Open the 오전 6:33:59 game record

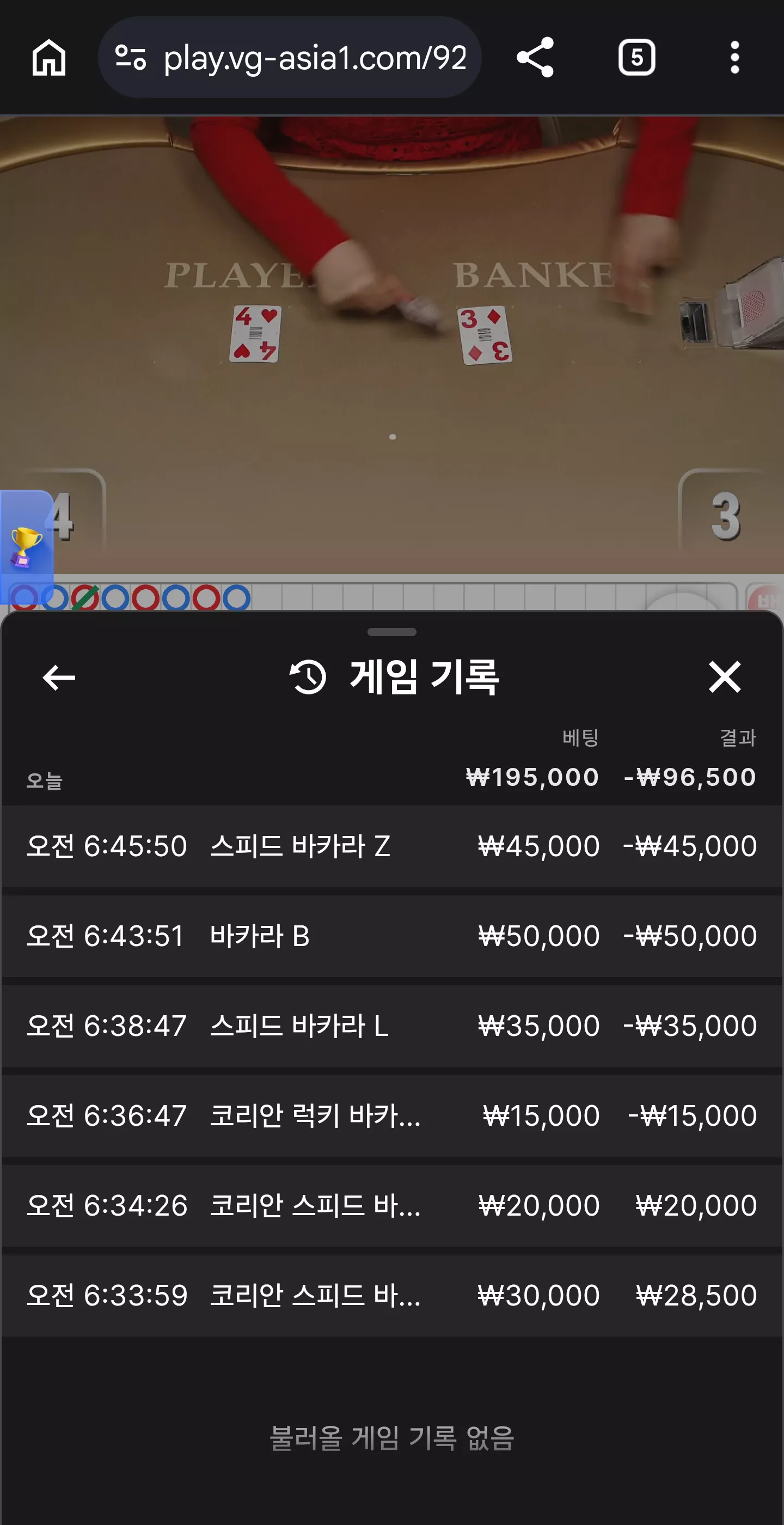point(391,1295)
